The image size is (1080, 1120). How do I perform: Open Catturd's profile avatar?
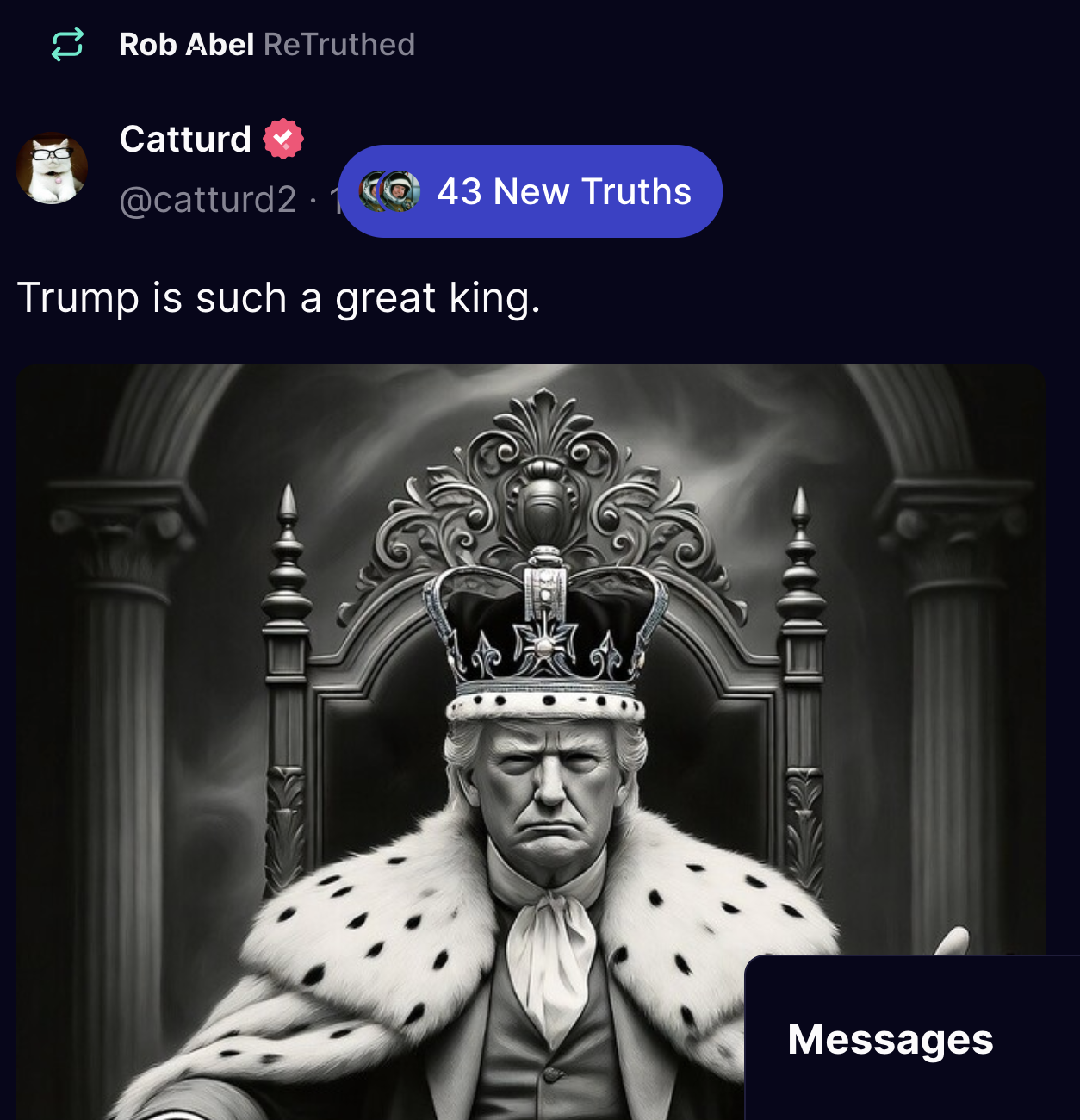coord(52,169)
